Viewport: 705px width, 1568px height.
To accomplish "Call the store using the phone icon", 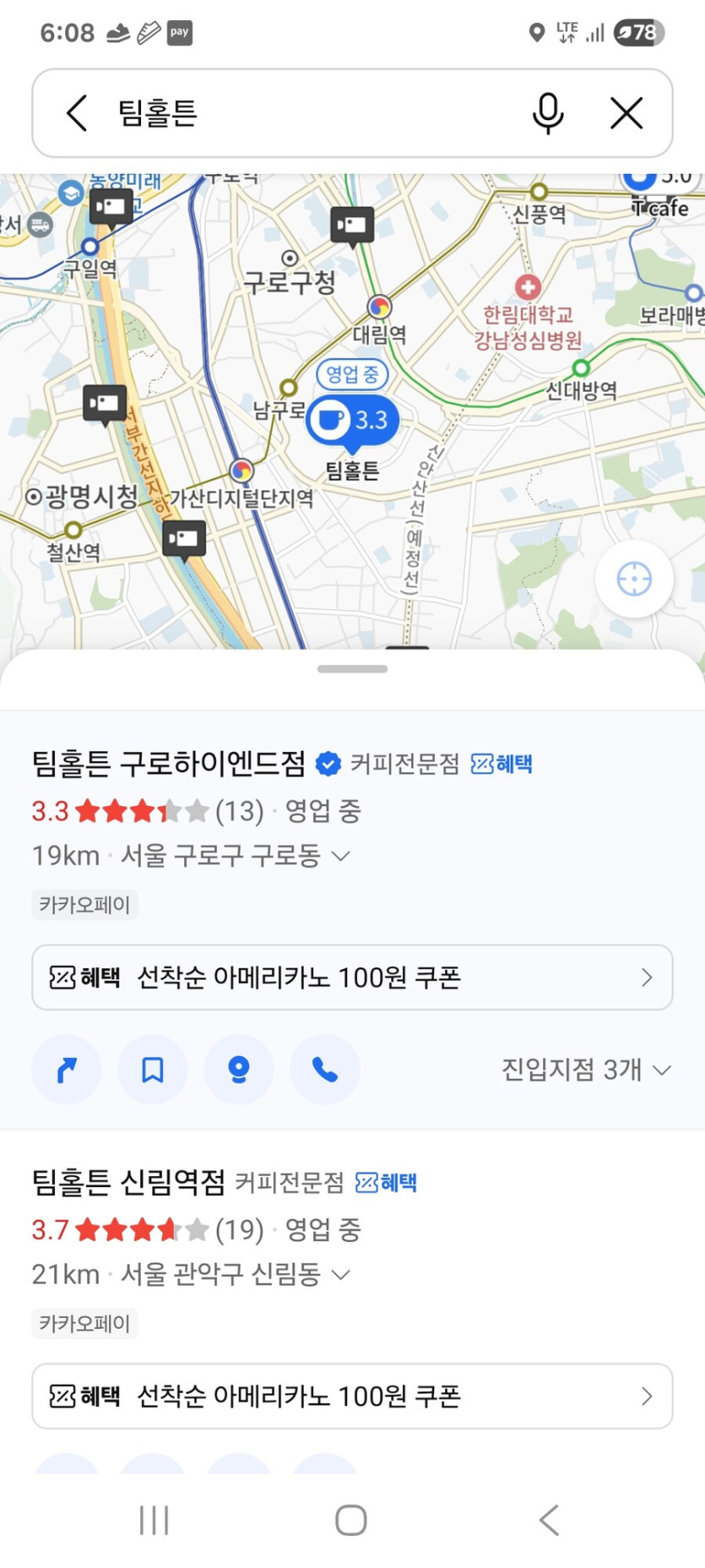I will click(325, 1070).
